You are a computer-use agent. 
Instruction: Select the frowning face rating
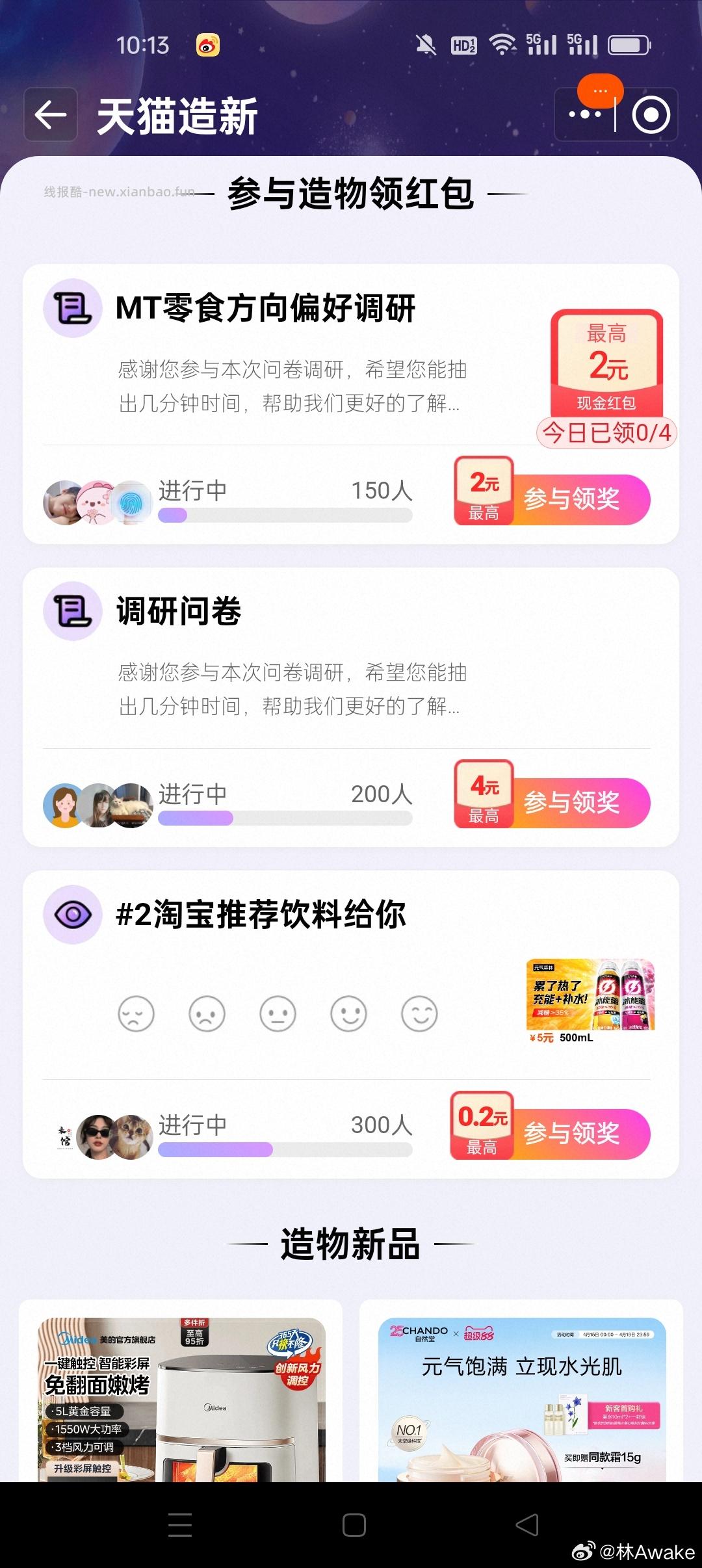(x=207, y=1013)
